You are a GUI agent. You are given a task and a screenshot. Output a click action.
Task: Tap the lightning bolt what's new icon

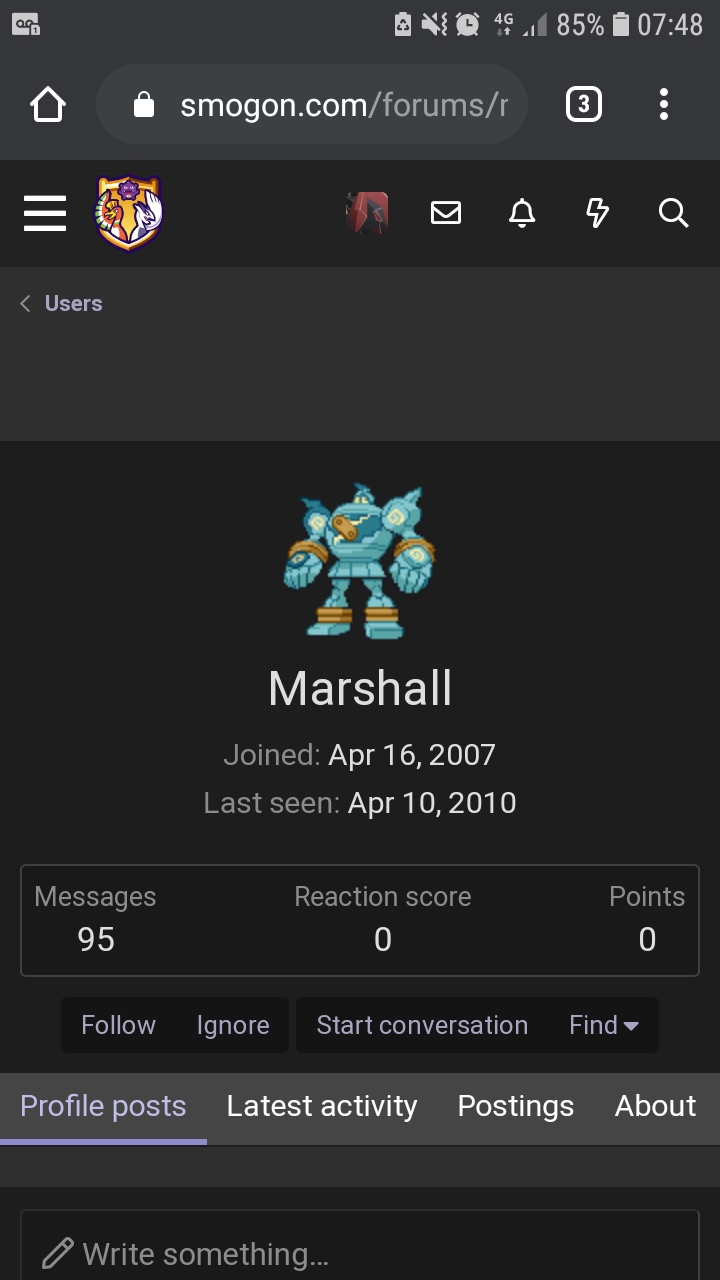click(597, 213)
